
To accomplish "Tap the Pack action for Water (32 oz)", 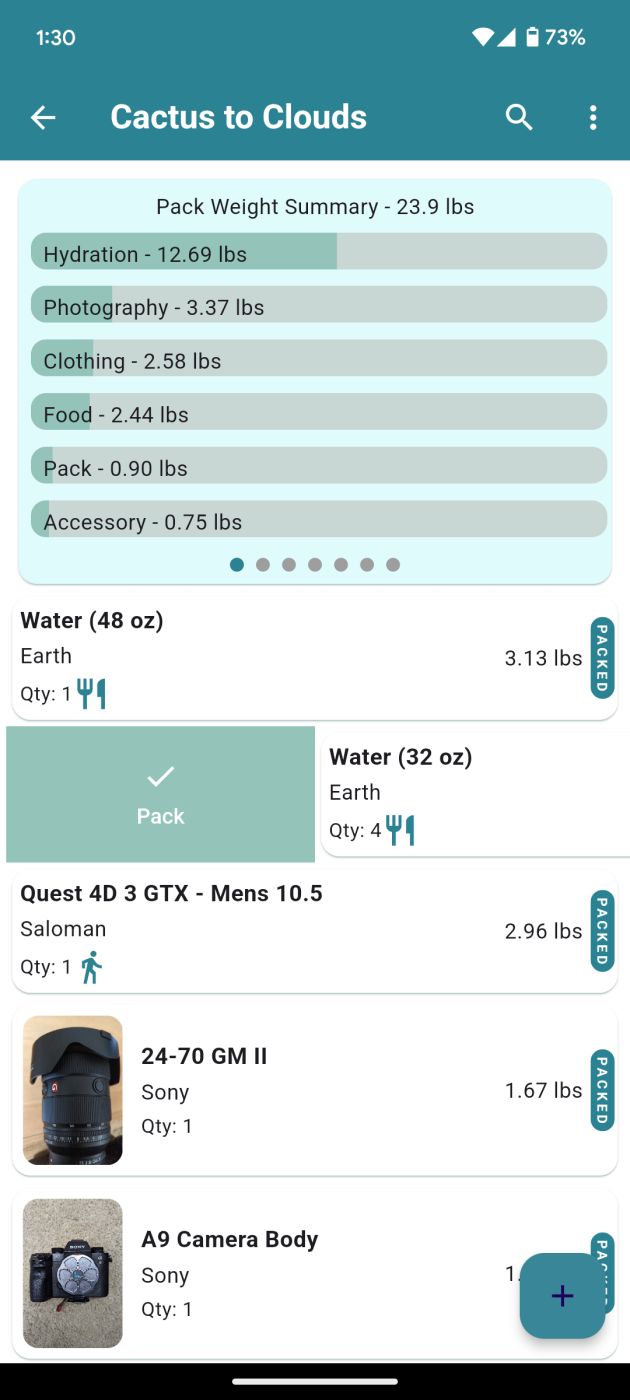I will tap(161, 794).
